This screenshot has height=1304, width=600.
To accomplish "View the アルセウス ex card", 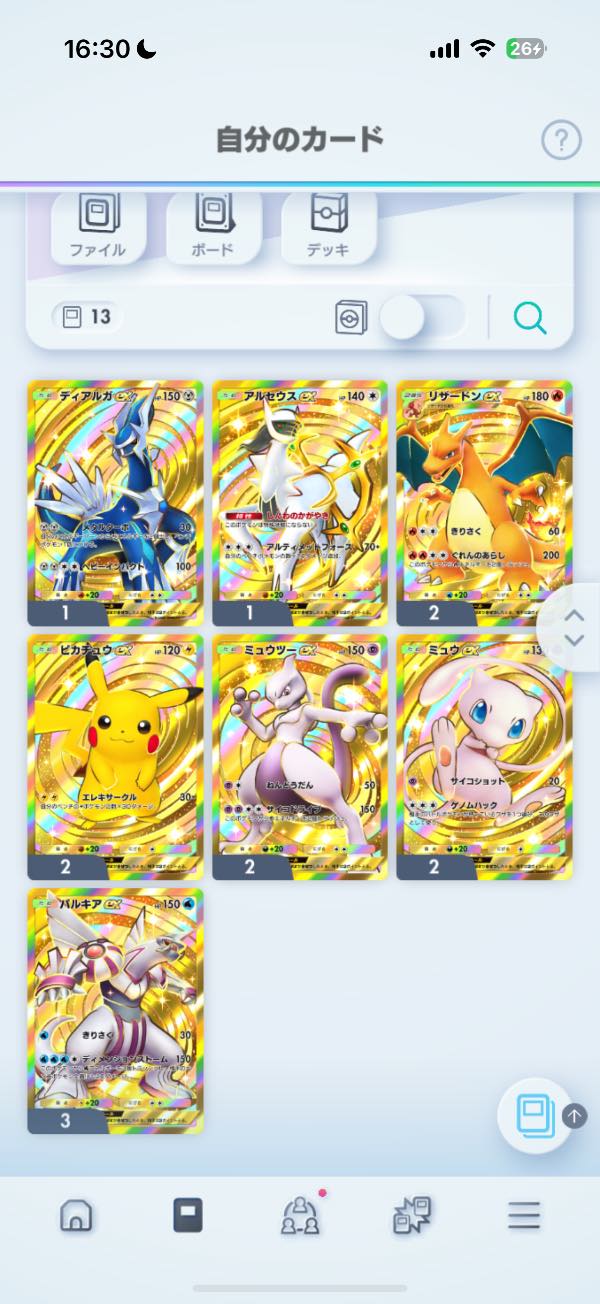I will point(300,502).
